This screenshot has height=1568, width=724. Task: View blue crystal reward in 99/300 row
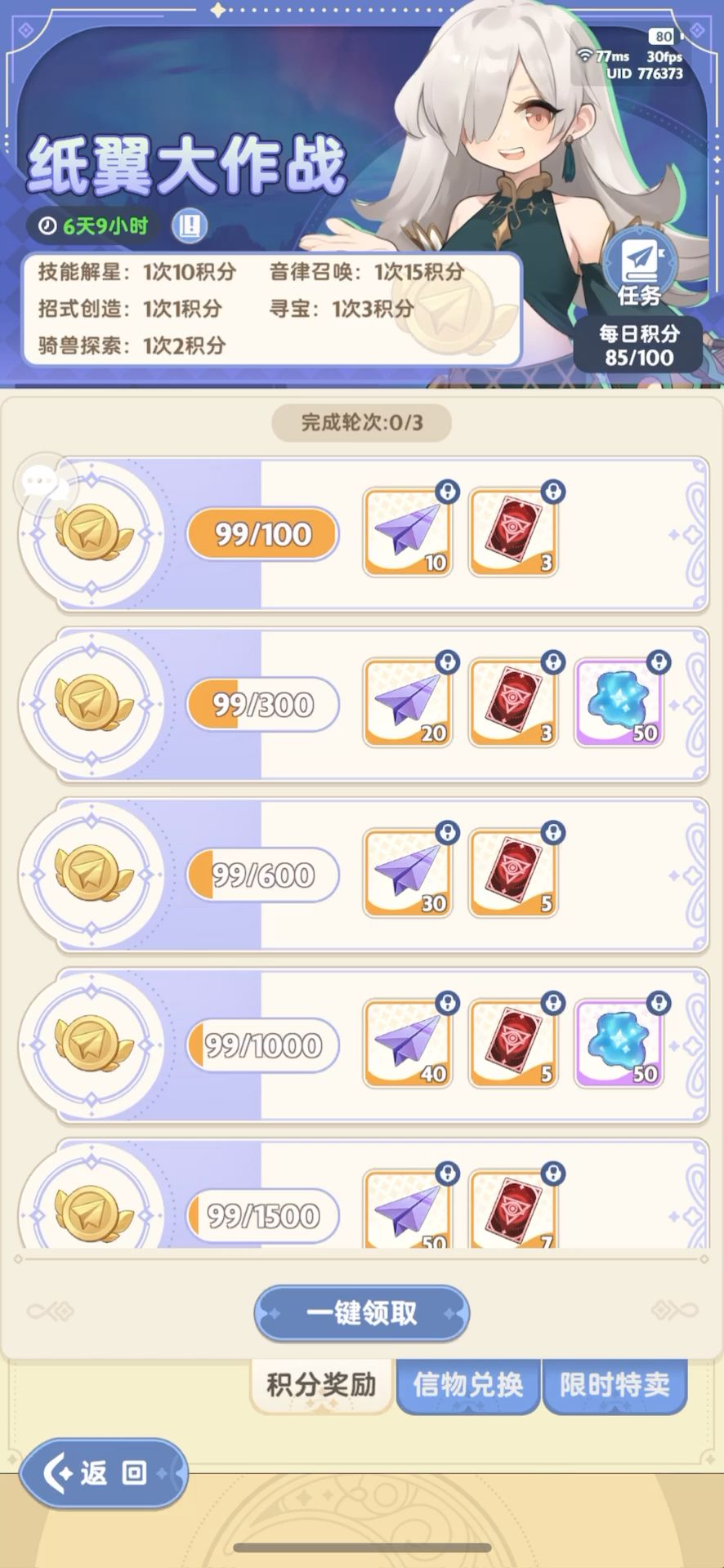coord(620,703)
